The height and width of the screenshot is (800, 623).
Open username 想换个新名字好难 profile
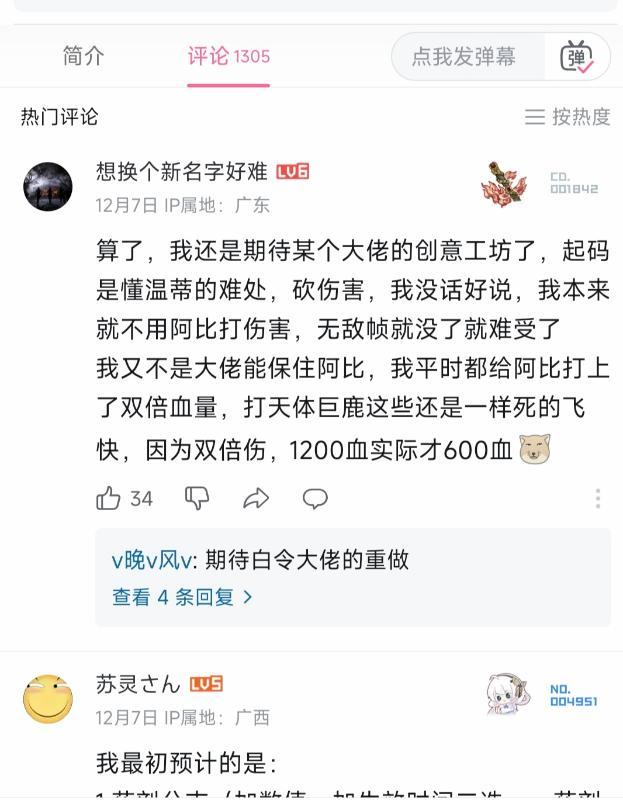(182, 171)
